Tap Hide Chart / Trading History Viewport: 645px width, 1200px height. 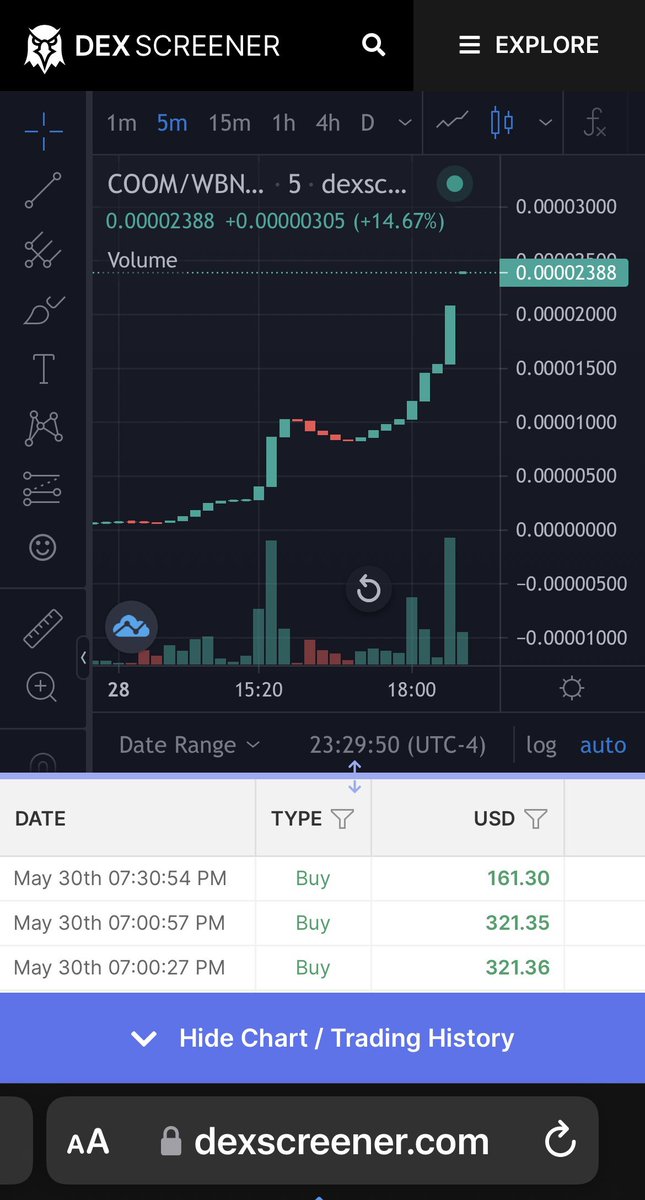[x=322, y=1038]
